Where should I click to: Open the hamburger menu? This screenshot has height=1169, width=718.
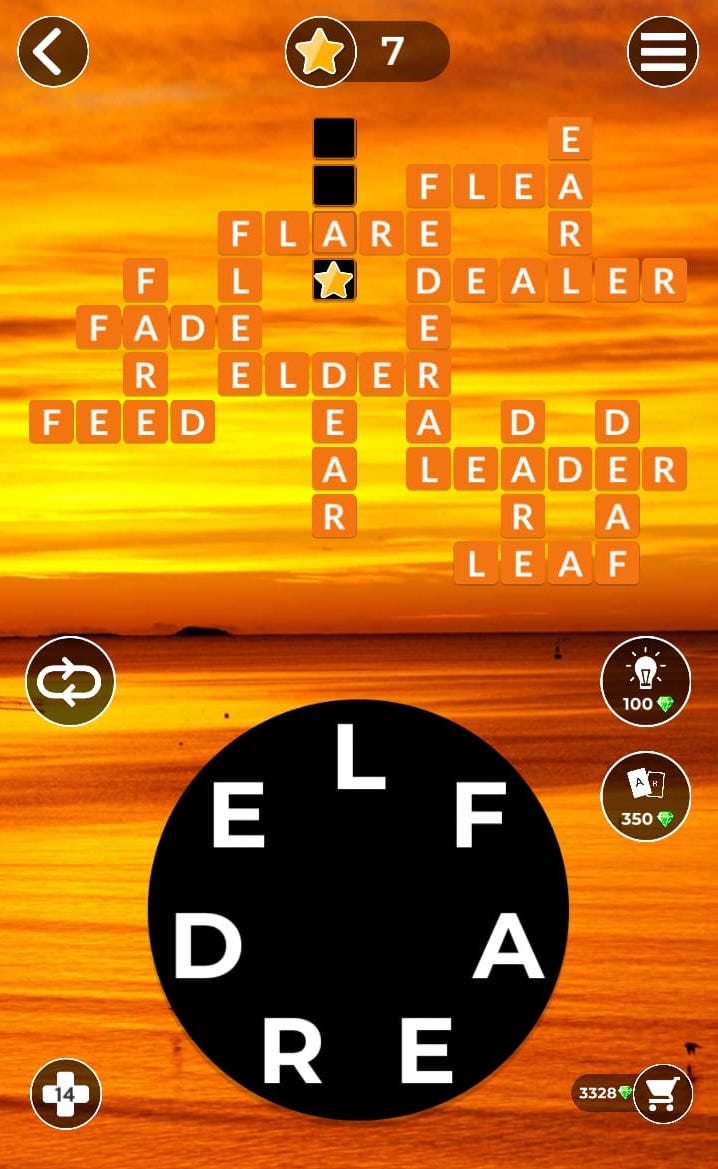pos(663,51)
